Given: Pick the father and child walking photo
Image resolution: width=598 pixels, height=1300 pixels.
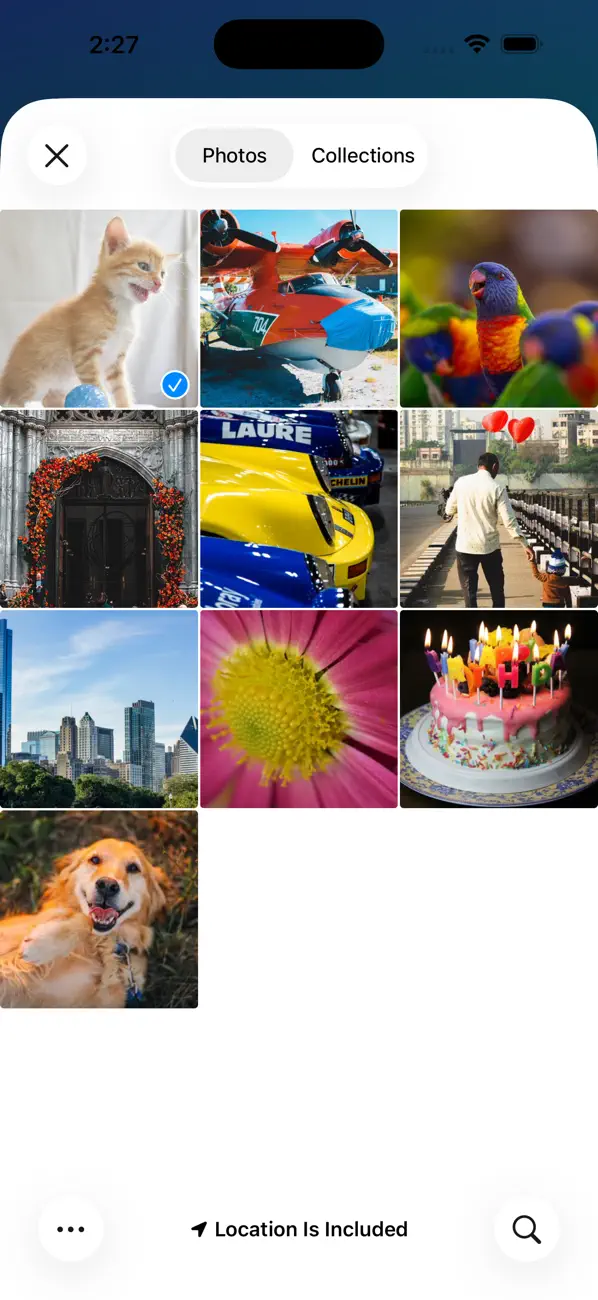Looking at the screenshot, I should point(499,509).
